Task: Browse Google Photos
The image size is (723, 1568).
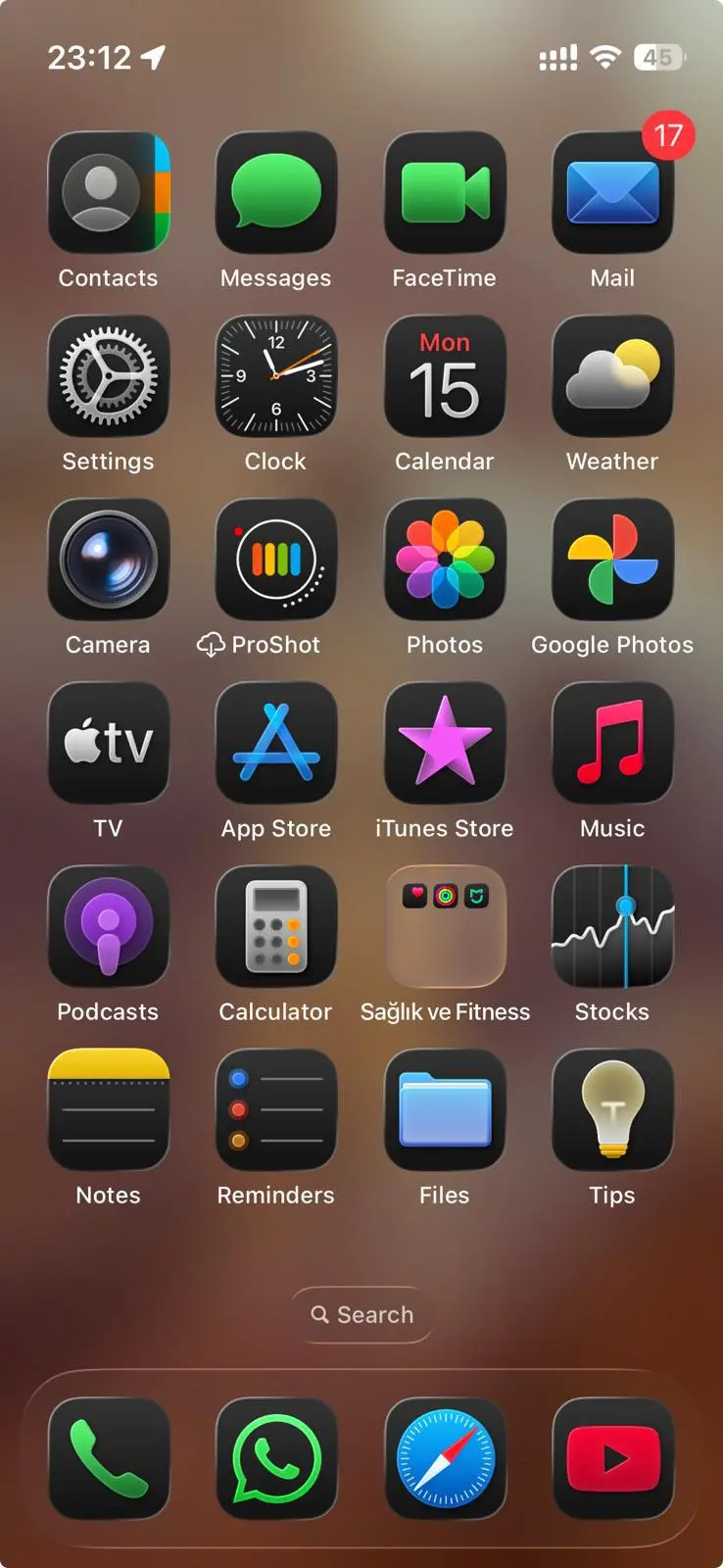Action: tap(612, 559)
